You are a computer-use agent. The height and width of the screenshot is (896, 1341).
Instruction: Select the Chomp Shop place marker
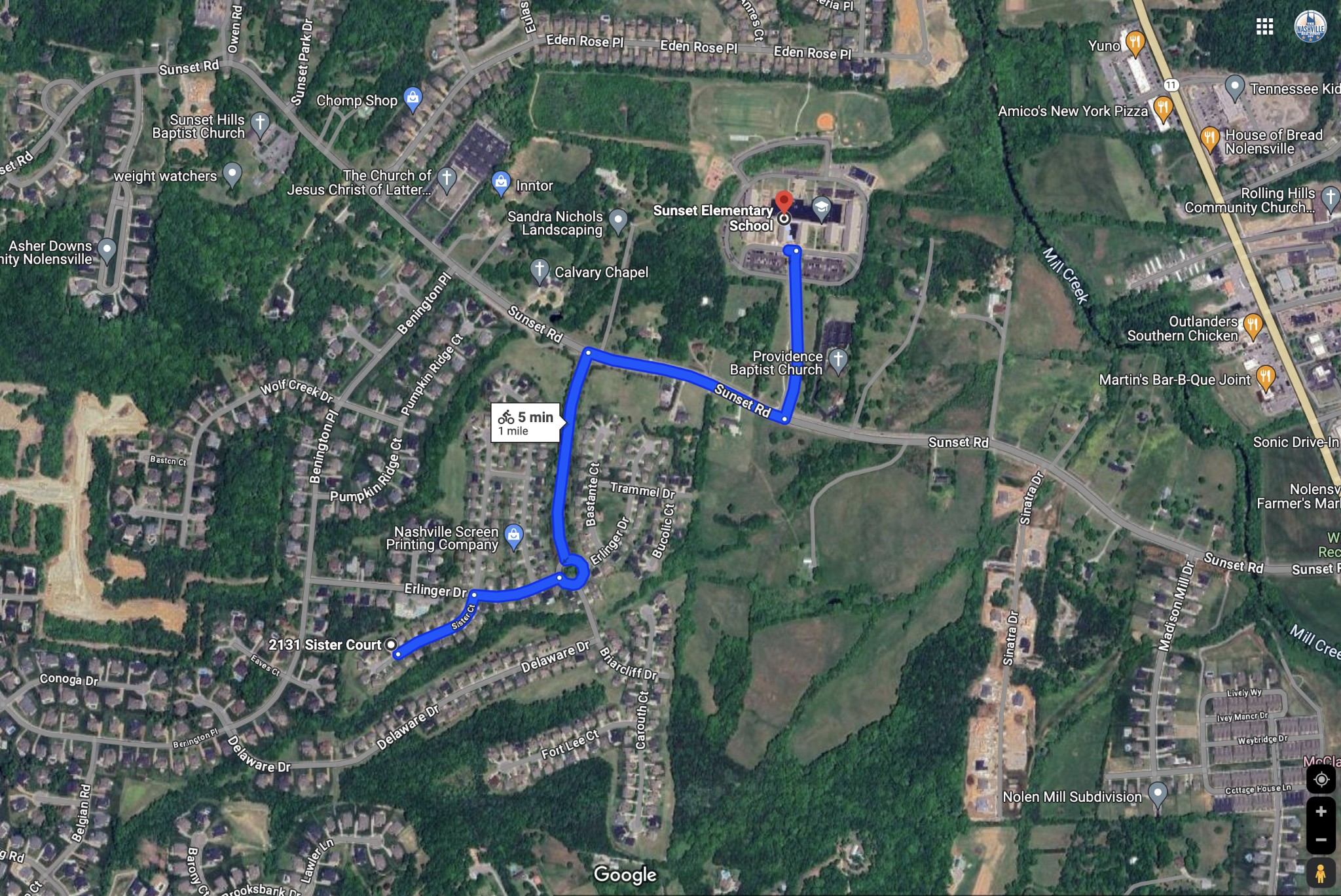[x=413, y=98]
